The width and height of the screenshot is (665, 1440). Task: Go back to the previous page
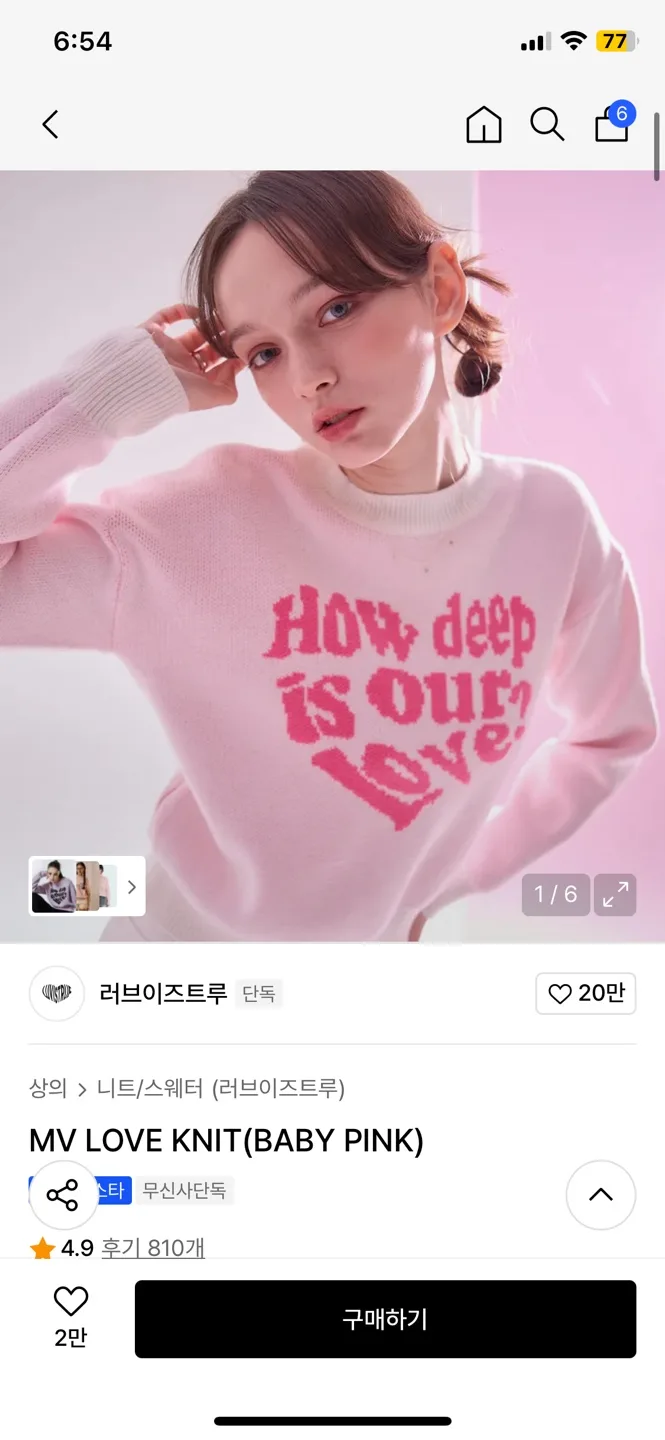coord(50,125)
